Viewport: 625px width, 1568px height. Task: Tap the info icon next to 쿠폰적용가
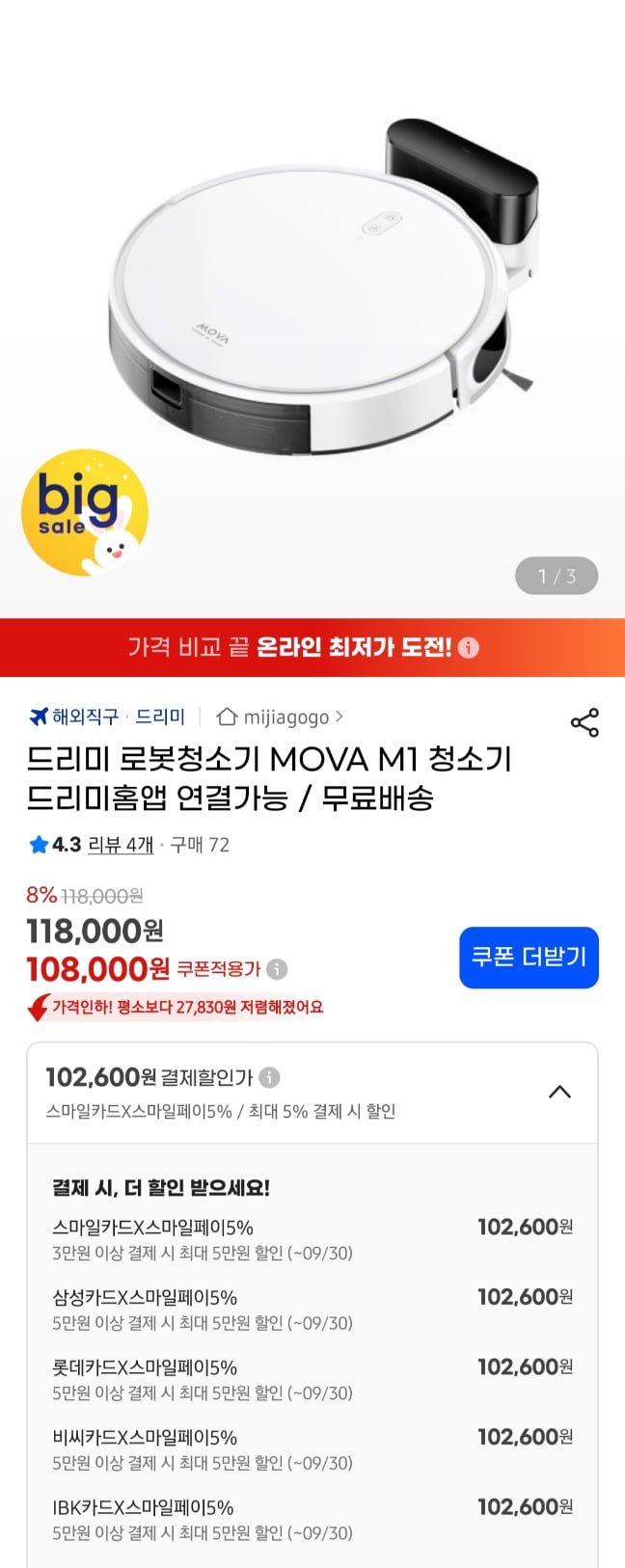tap(277, 969)
